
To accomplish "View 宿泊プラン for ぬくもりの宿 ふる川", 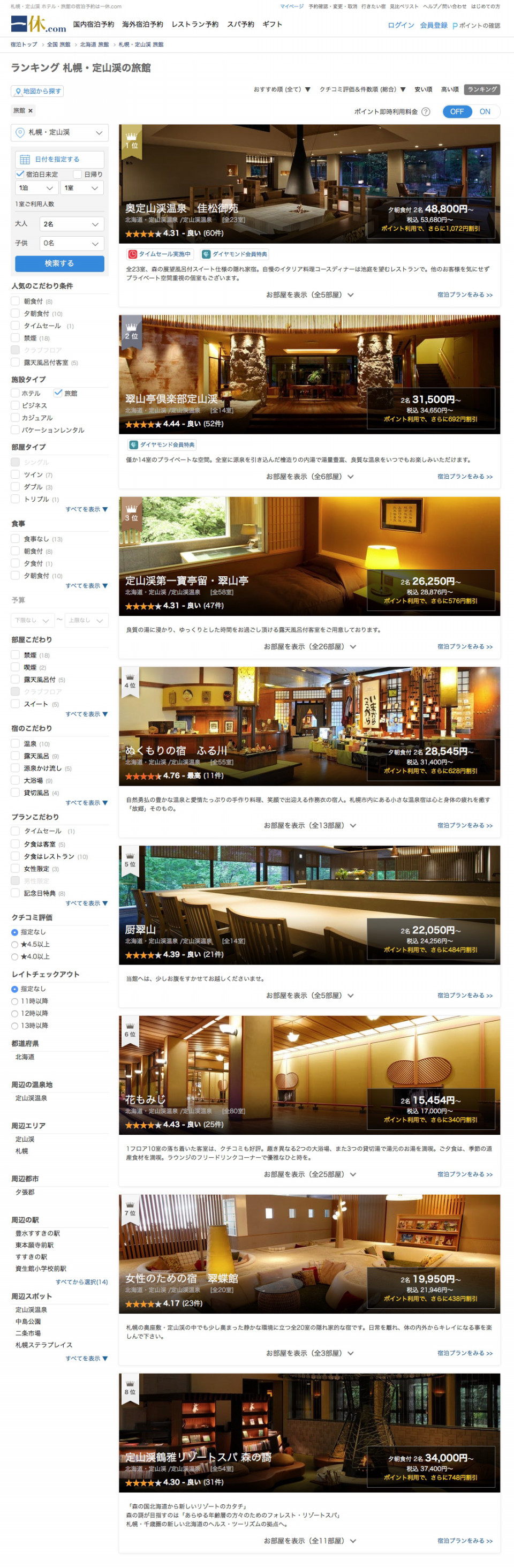I will 465,825.
